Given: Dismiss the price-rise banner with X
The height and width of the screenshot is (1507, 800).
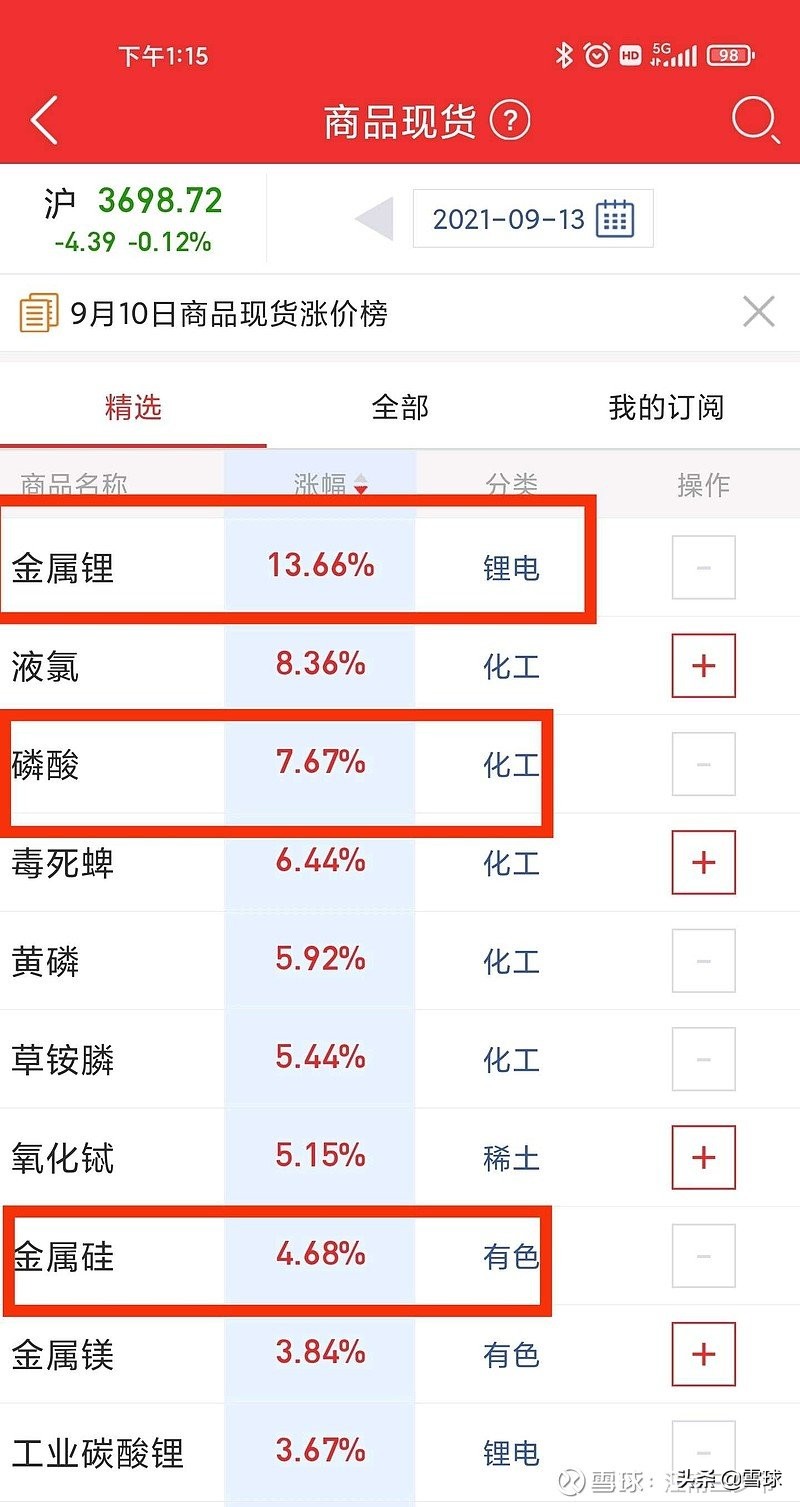Looking at the screenshot, I should (758, 312).
